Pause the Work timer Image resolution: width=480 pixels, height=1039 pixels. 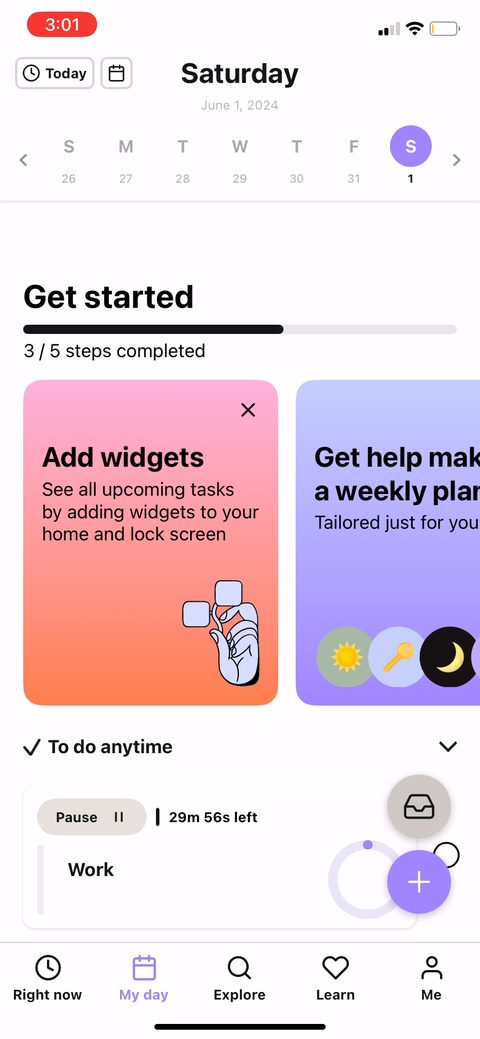pyautogui.click(x=91, y=817)
